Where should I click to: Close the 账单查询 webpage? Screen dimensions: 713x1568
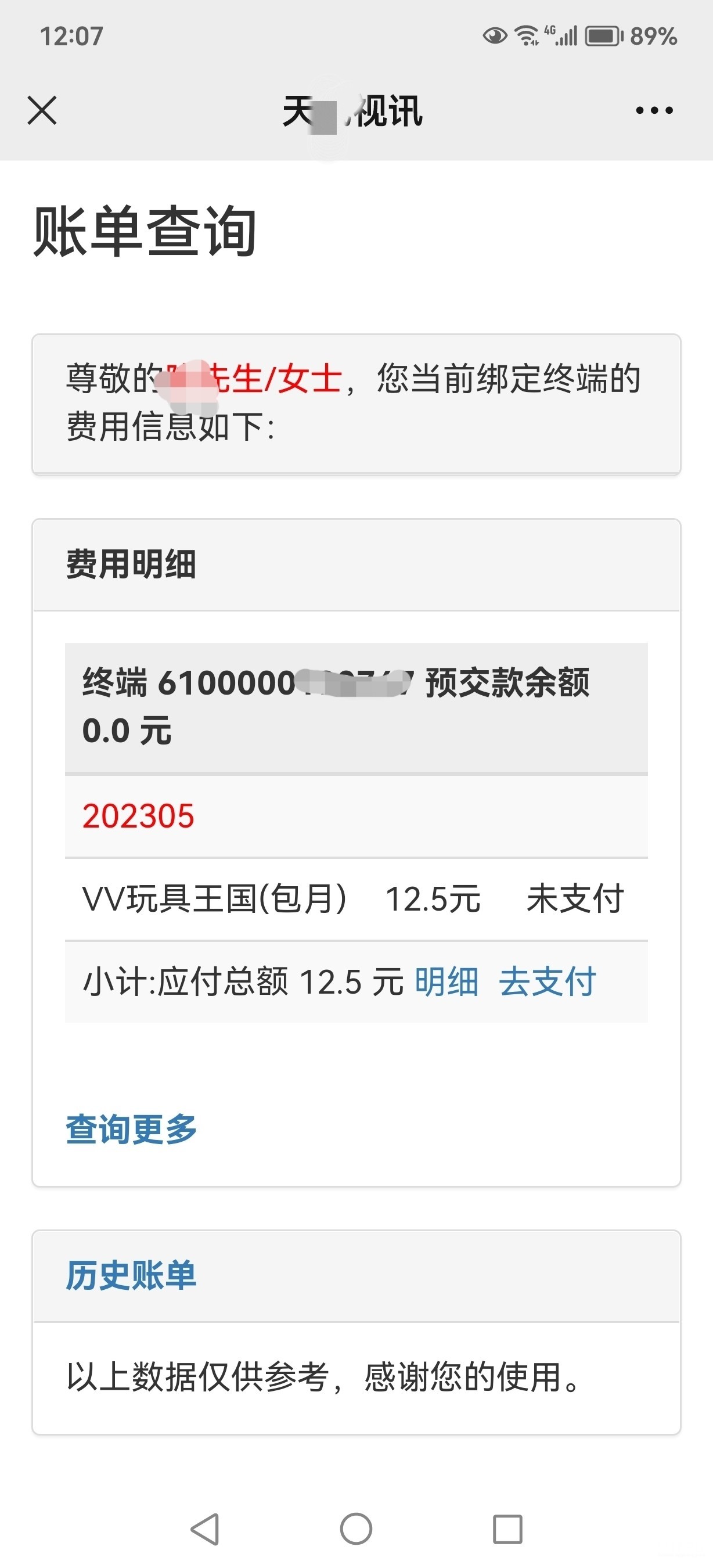(x=42, y=110)
